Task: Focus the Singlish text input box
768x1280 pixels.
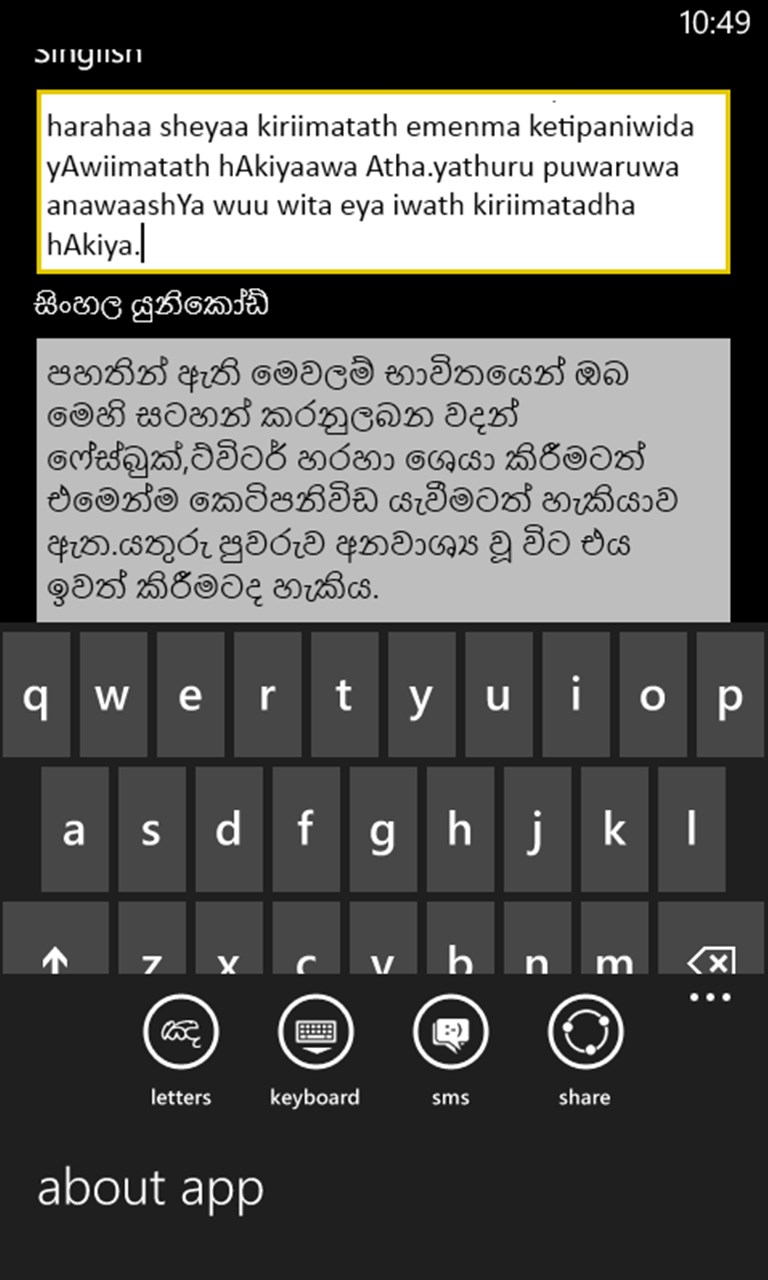Action: pyautogui.click(x=383, y=182)
